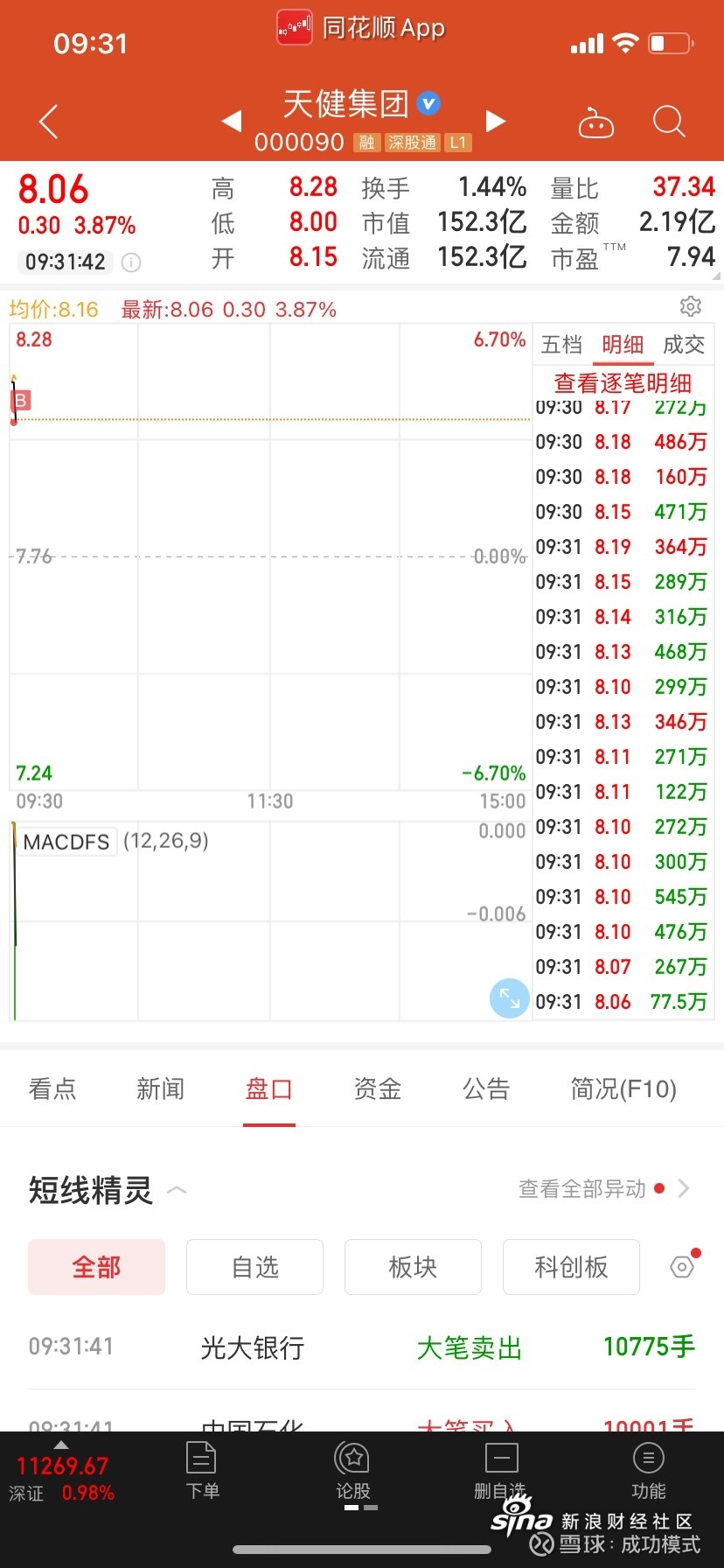Open the 资金 tab

pyautogui.click(x=378, y=1088)
